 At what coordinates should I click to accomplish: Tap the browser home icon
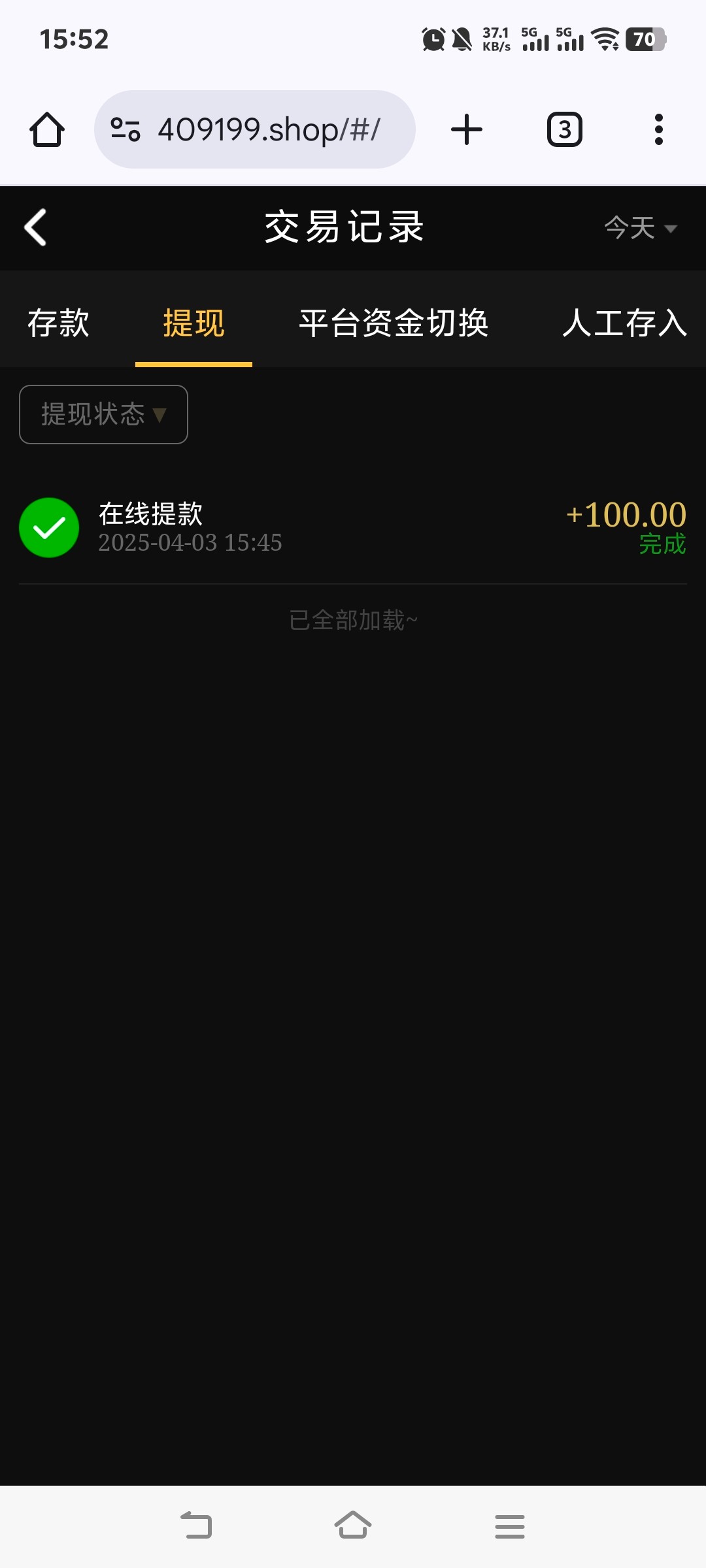point(47,129)
